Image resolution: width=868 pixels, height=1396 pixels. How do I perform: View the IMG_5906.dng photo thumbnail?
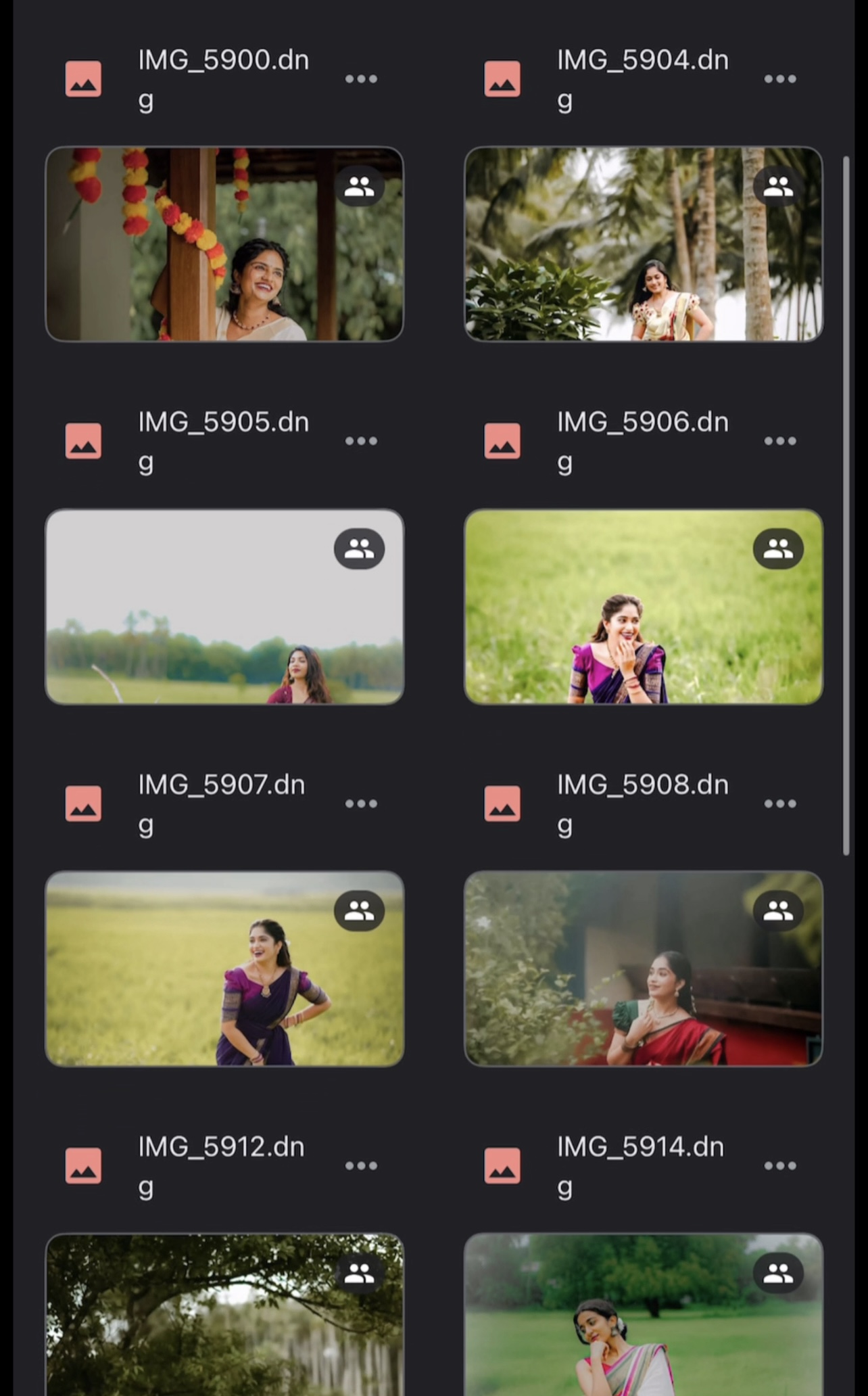tap(644, 607)
